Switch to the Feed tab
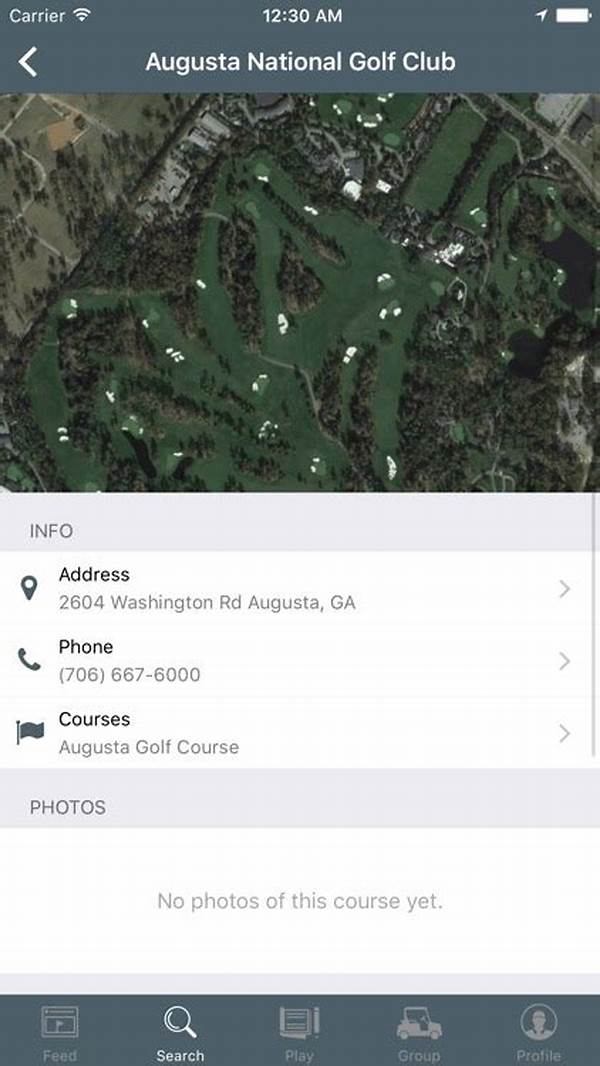The width and height of the screenshot is (600, 1066). click(60, 1032)
